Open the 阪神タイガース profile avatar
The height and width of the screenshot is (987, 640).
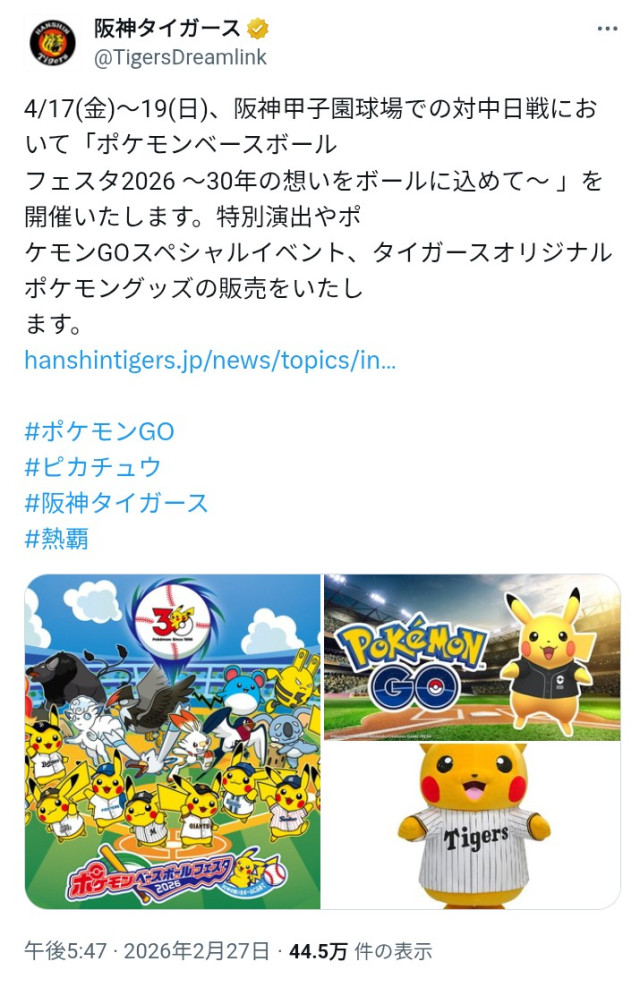(x=51, y=45)
